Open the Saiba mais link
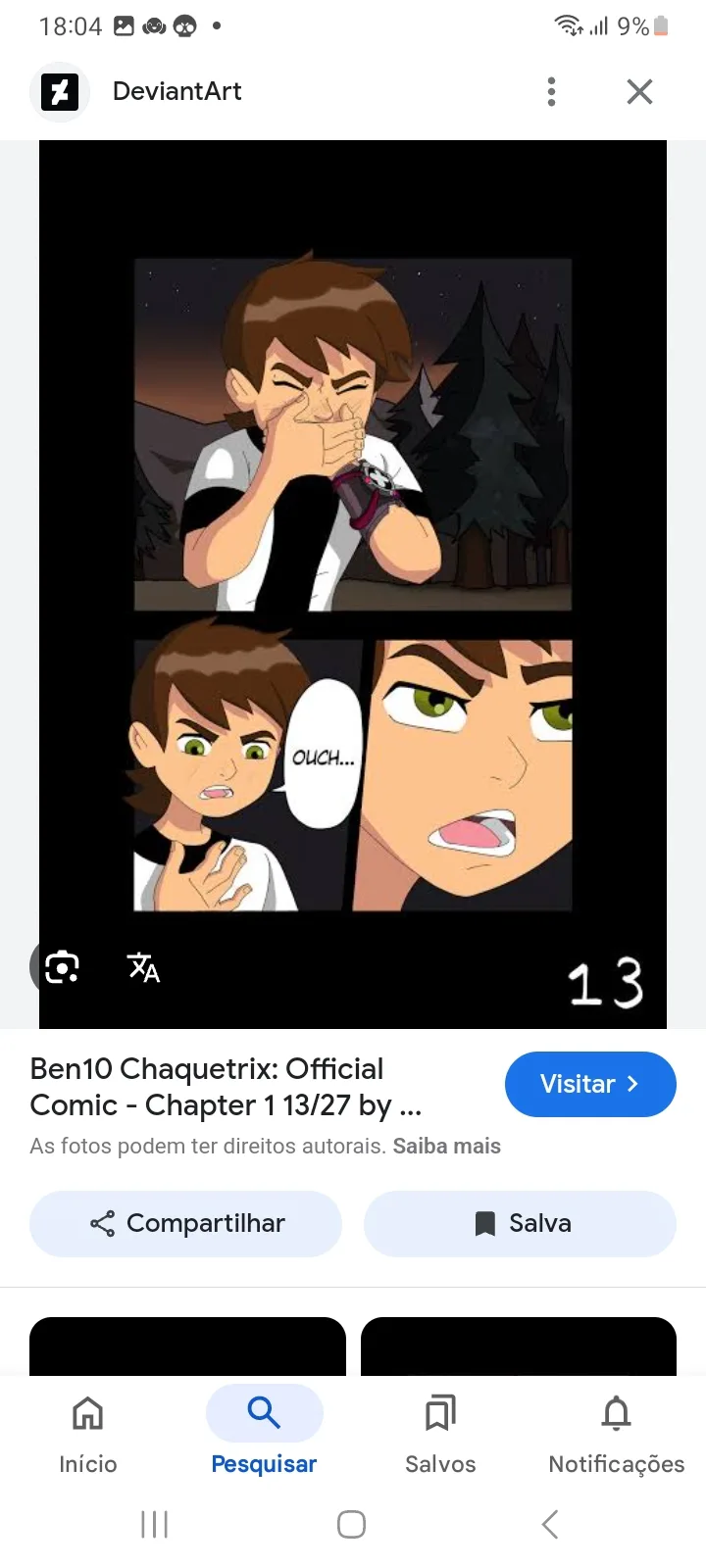706x1568 pixels. tap(447, 1146)
